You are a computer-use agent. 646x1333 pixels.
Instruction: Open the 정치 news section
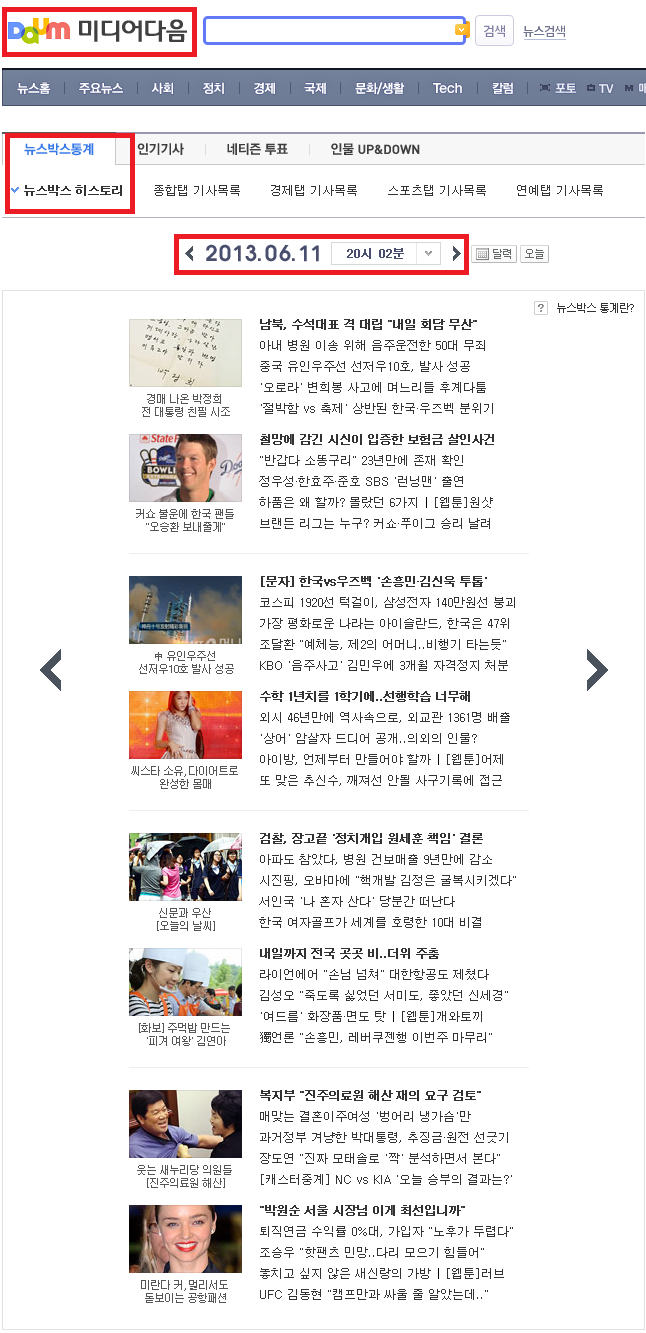coord(213,88)
